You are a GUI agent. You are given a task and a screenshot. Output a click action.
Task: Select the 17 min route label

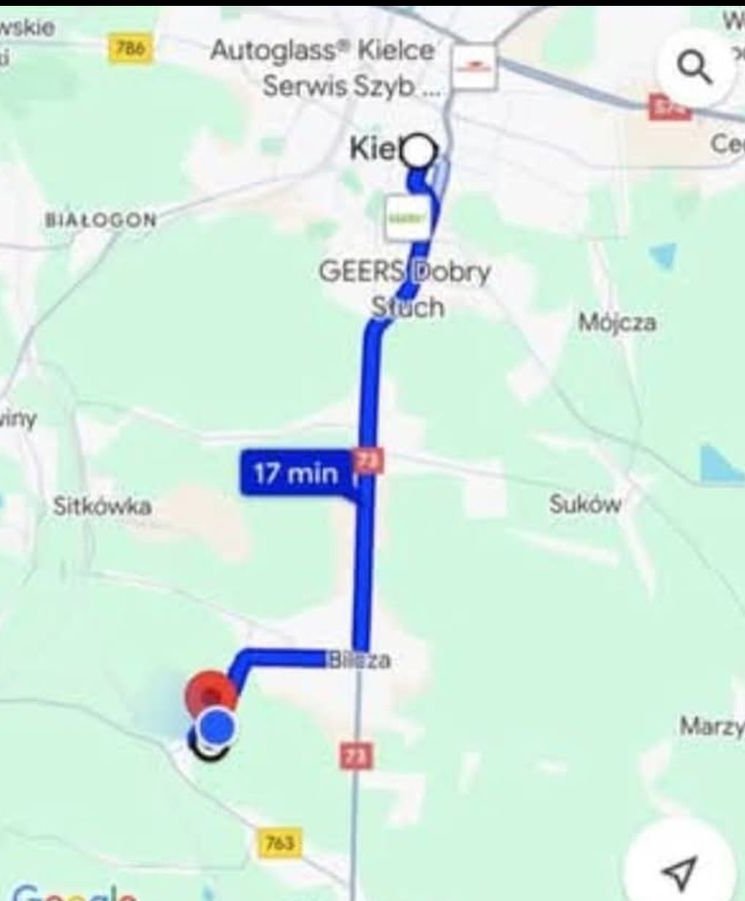click(x=296, y=472)
